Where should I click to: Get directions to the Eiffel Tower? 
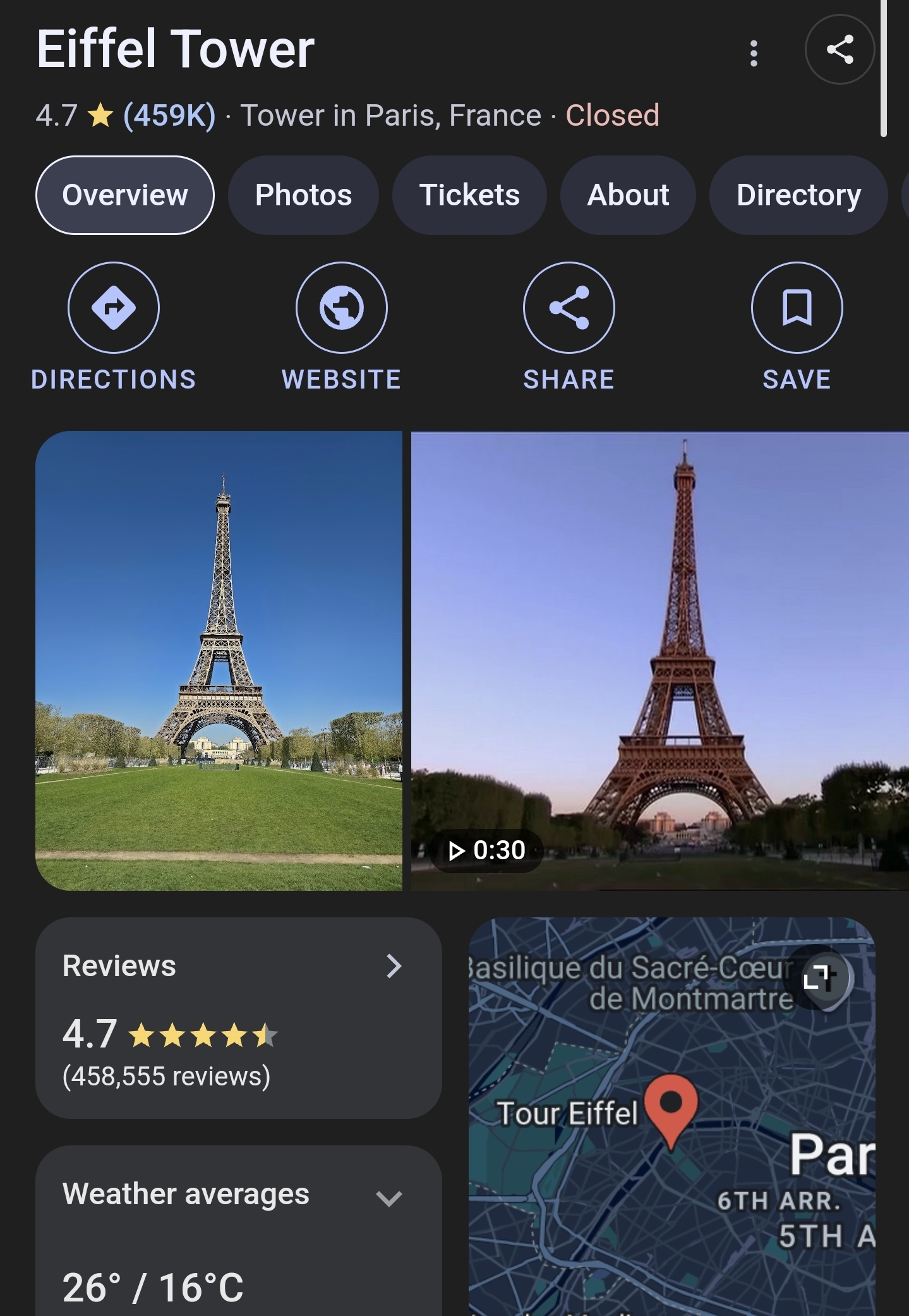coord(114,308)
